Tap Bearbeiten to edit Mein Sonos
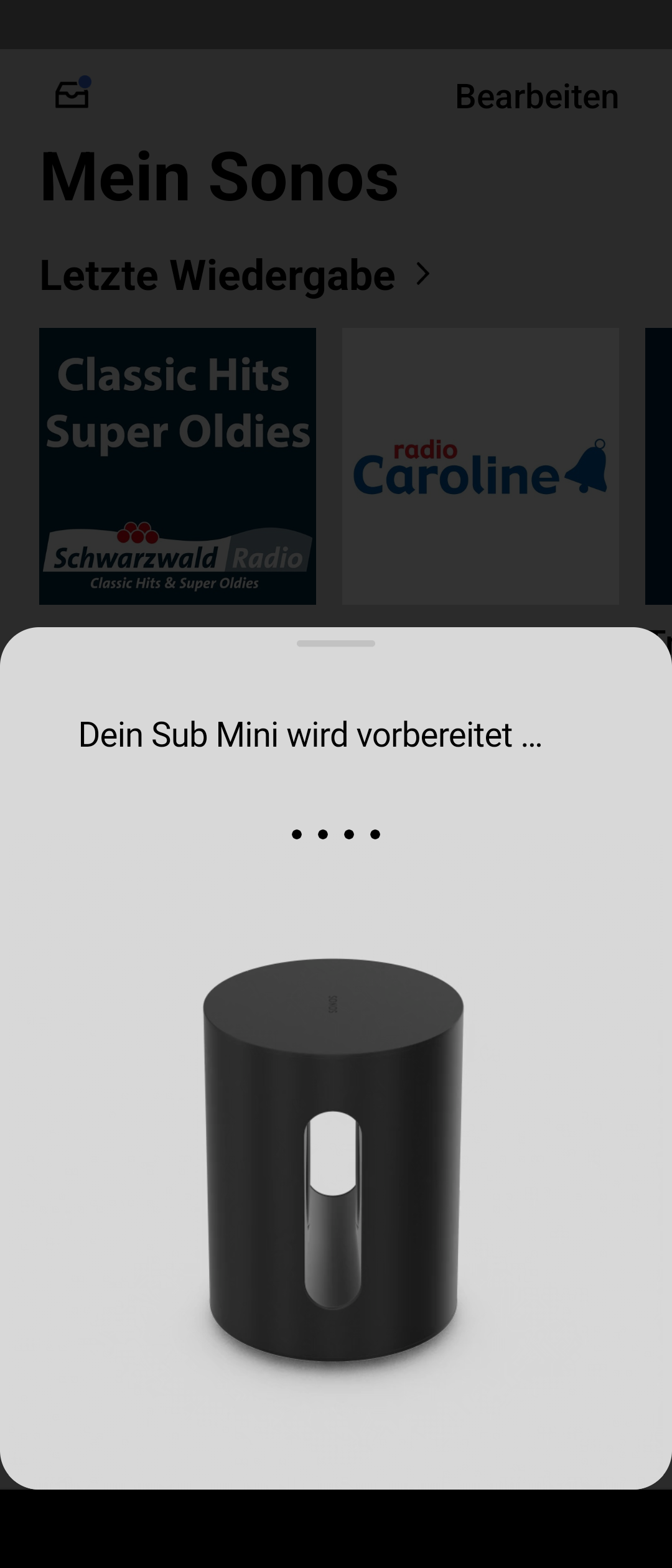The image size is (672, 1568). point(536,97)
